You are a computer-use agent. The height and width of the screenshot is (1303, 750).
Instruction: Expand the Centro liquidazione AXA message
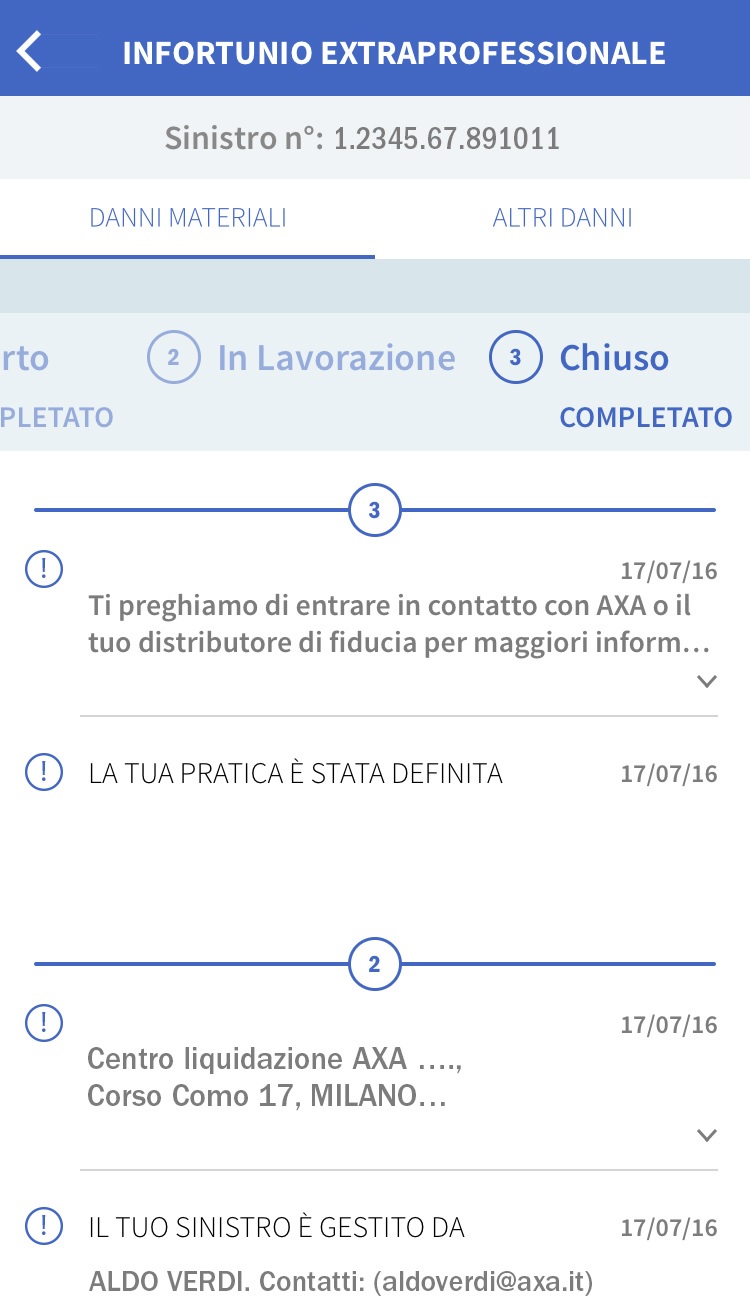pyautogui.click(x=707, y=1135)
